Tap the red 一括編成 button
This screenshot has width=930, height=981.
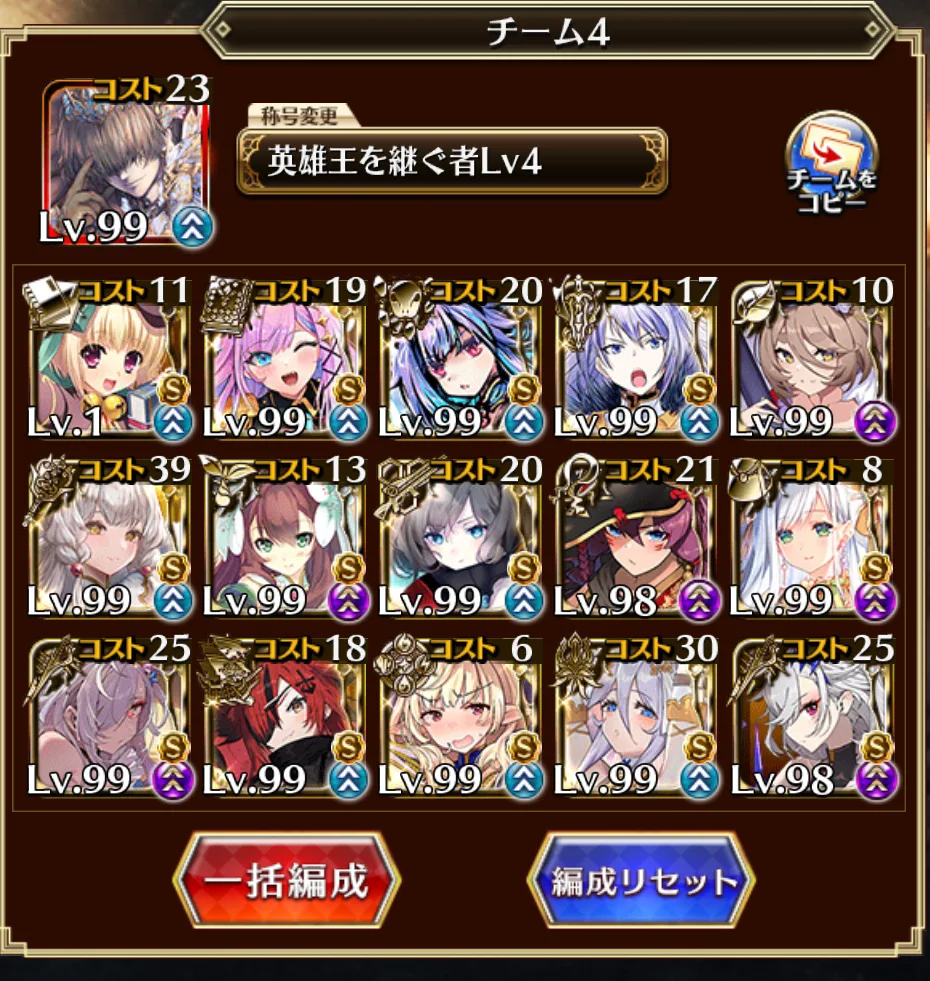coord(287,882)
